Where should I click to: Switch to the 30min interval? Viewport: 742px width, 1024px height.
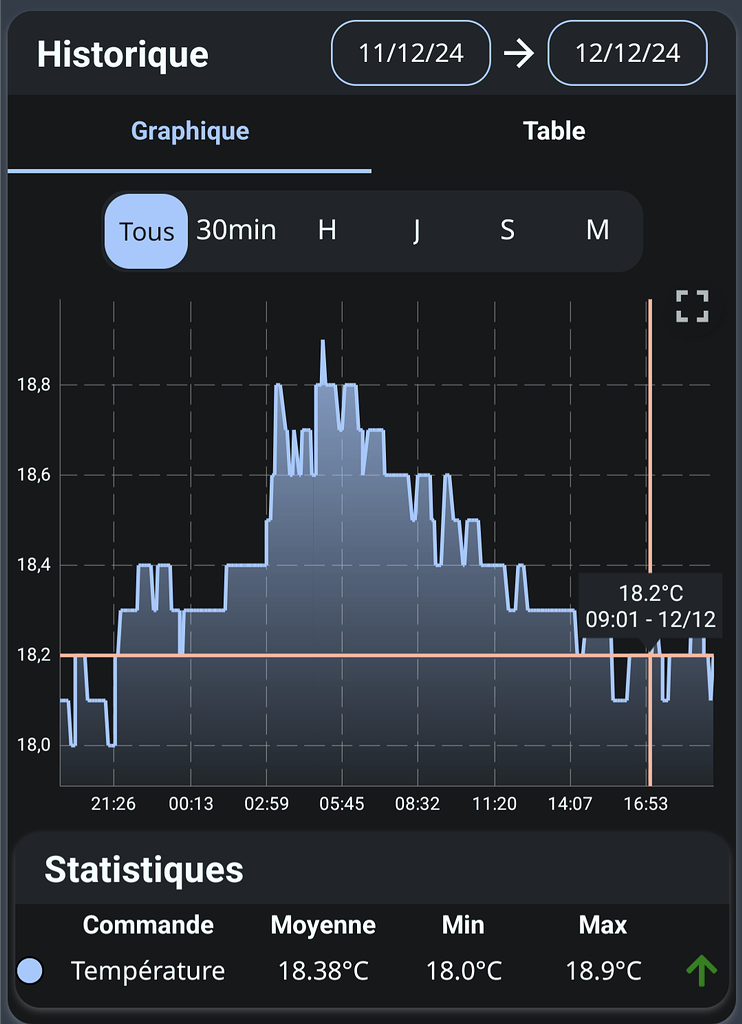coord(236,231)
